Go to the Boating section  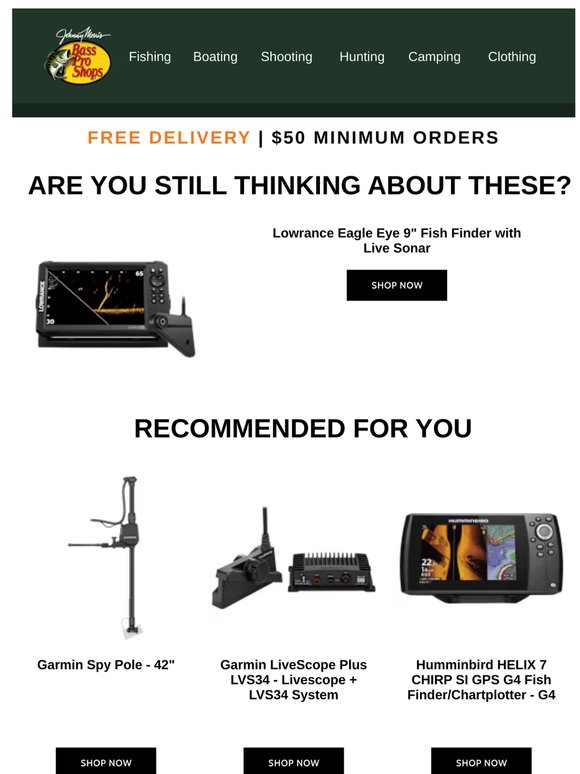[215, 57]
